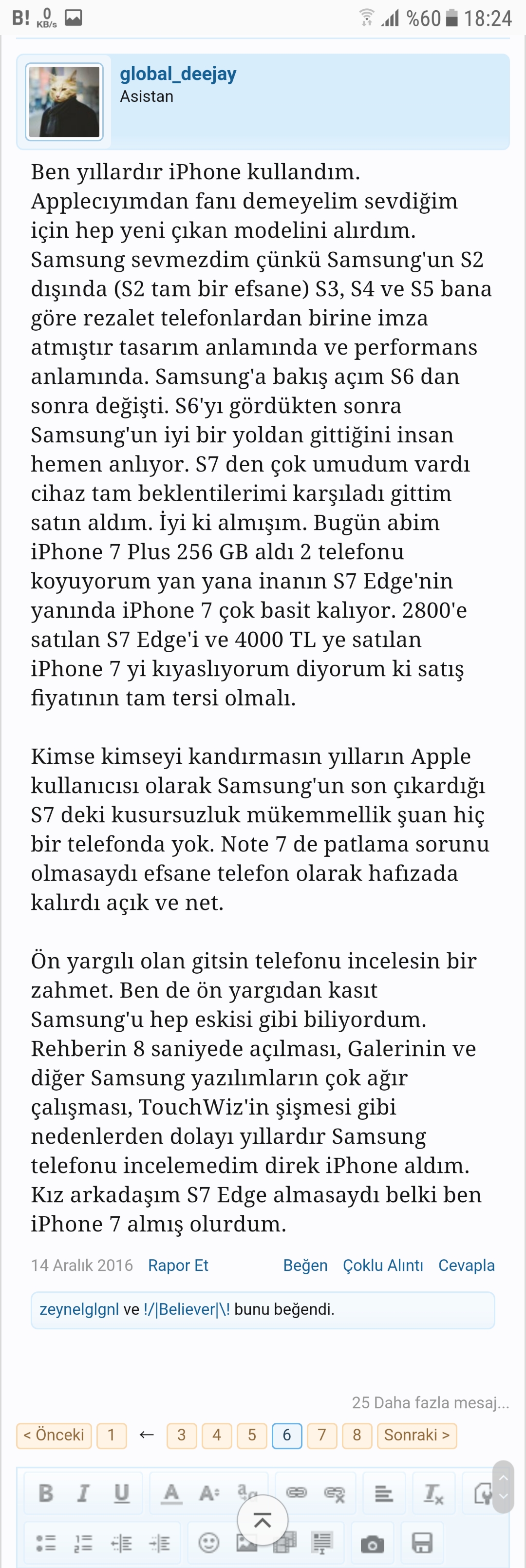The width and height of the screenshot is (526, 1568).
Task: Open !/|Believer|\! user profile
Action: [x=187, y=1309]
